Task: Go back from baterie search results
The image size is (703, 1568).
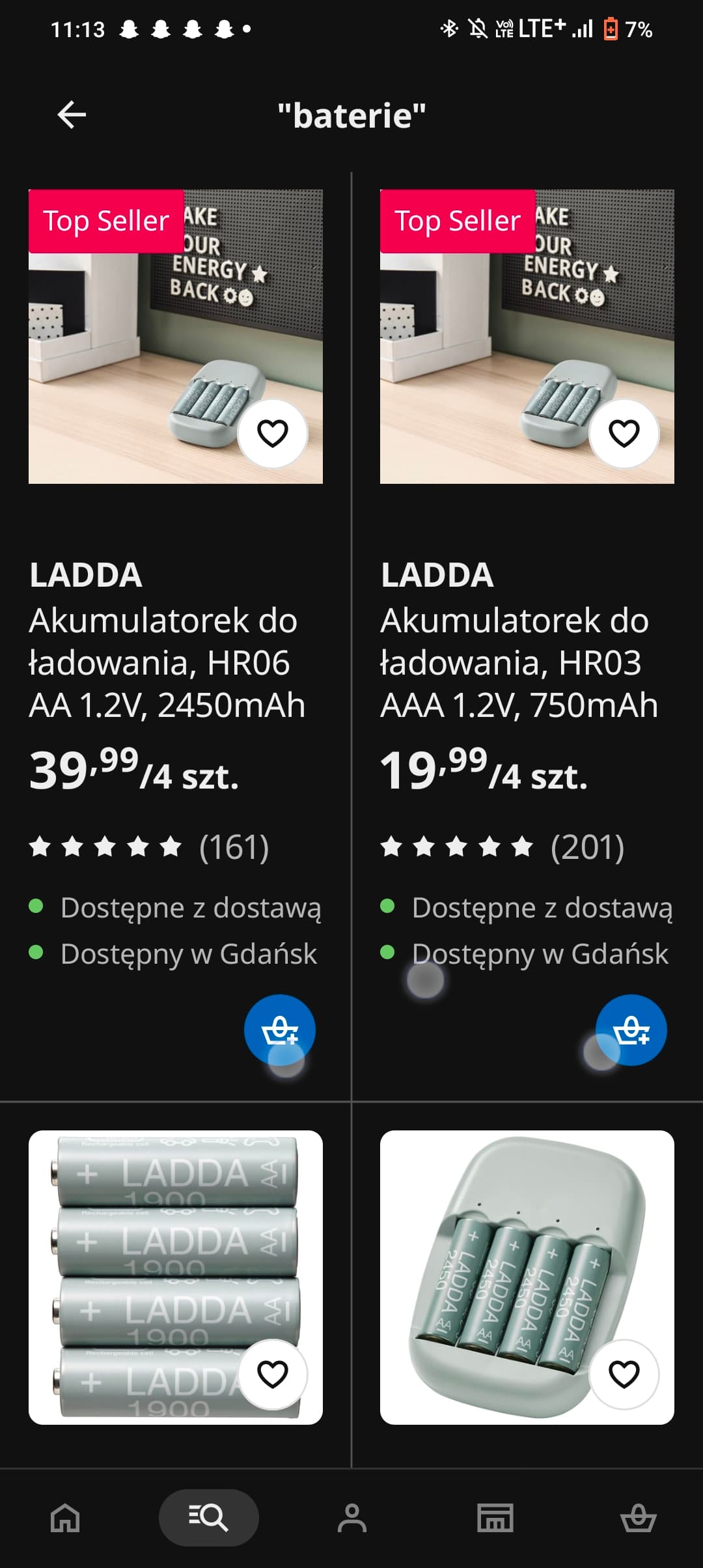Action: (72, 115)
